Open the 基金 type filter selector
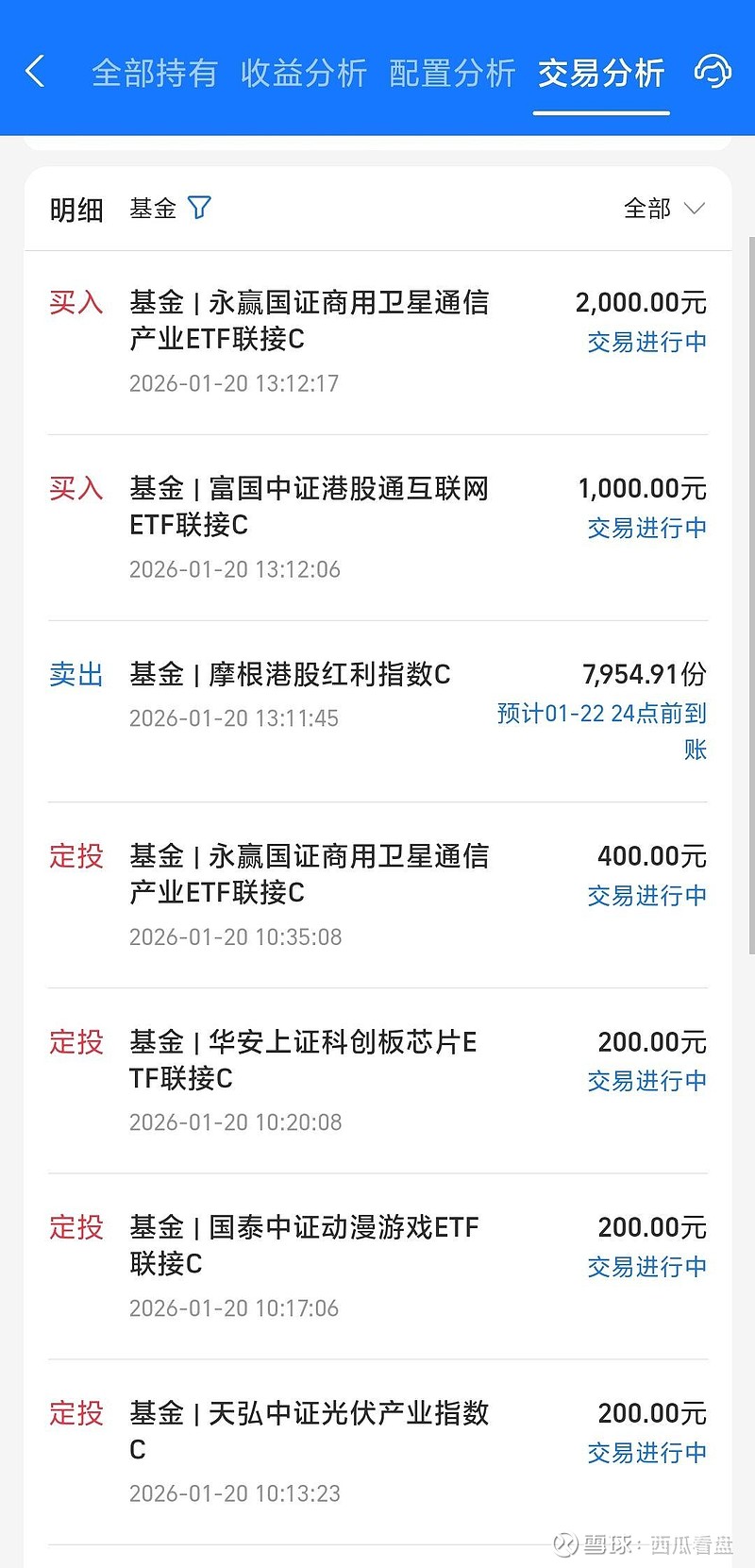 [x=152, y=209]
